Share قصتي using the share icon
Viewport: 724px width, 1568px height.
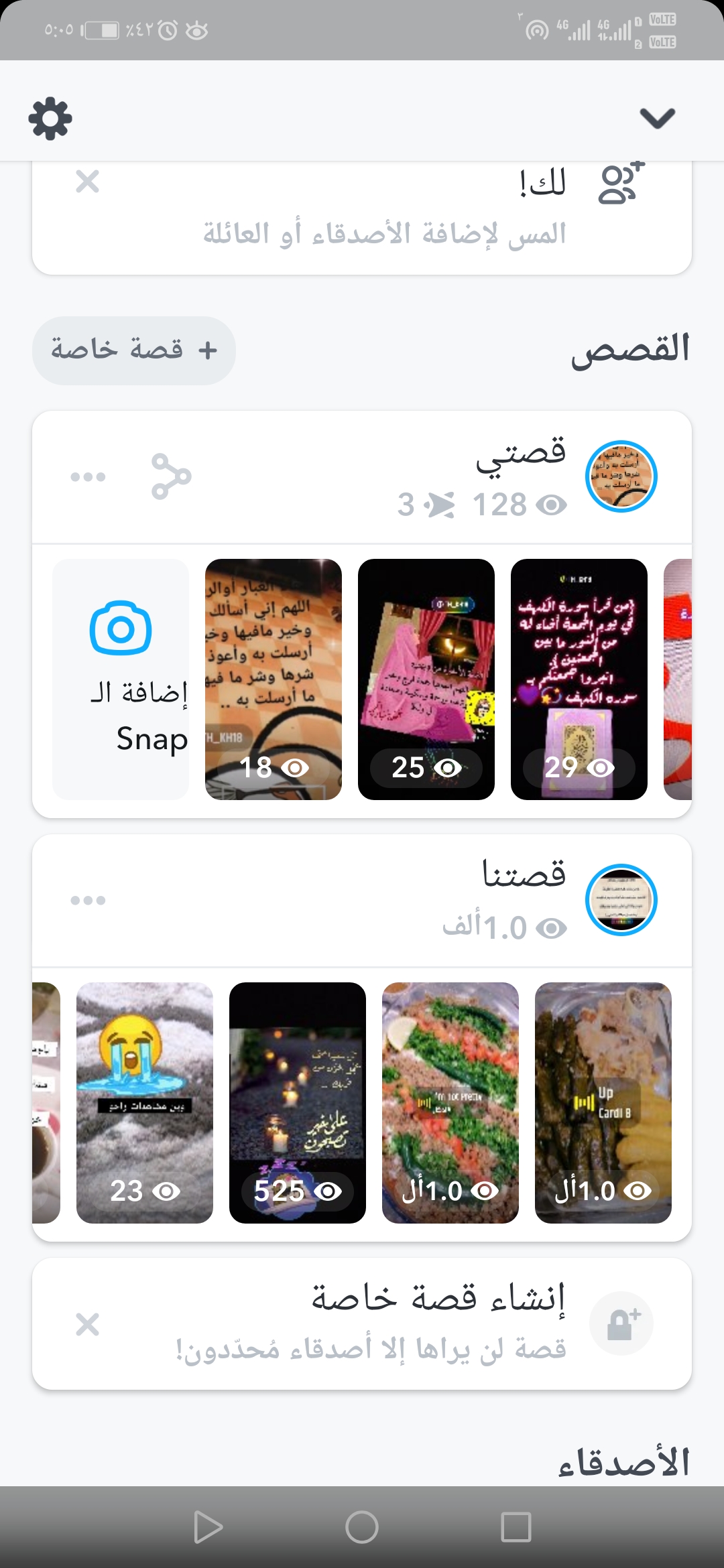(x=171, y=476)
